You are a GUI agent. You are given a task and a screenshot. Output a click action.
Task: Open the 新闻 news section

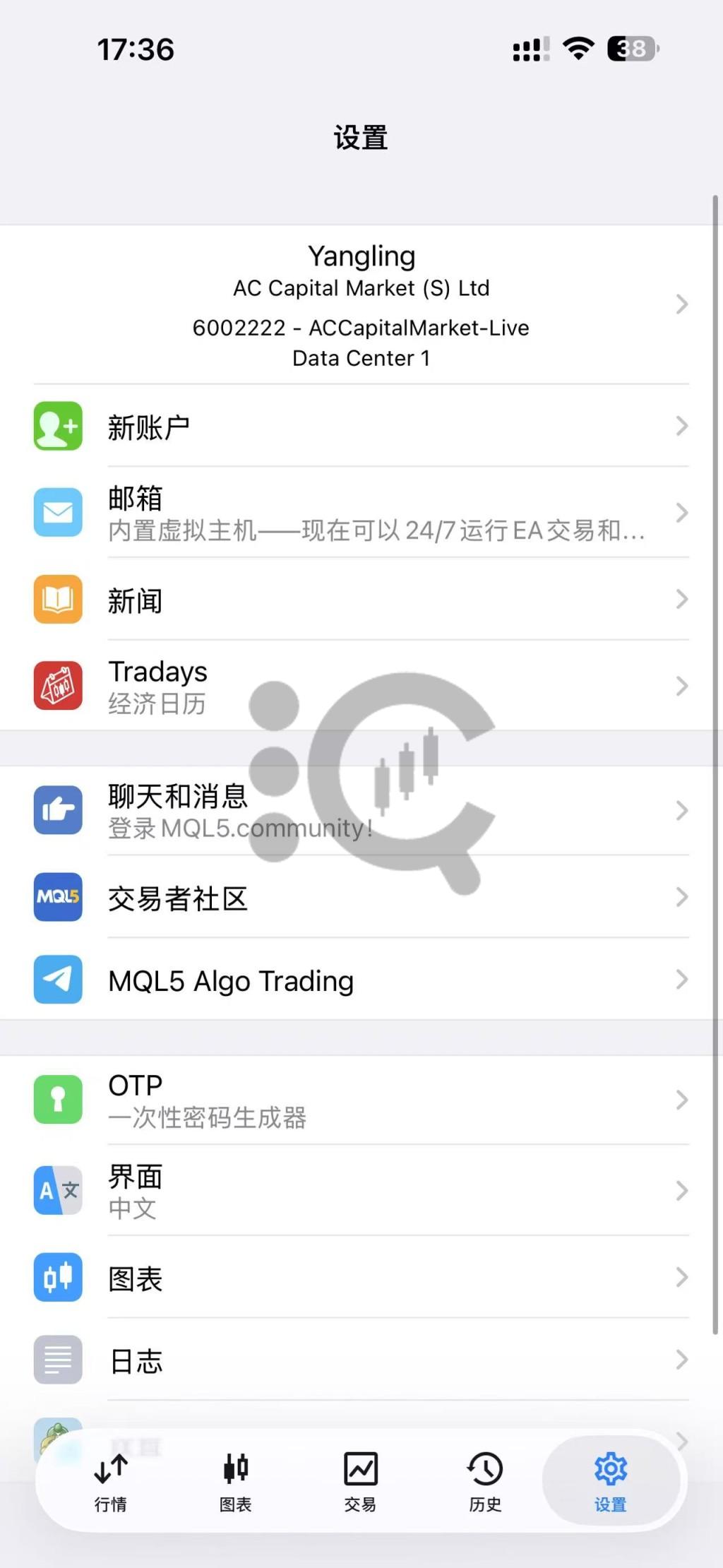point(361,600)
